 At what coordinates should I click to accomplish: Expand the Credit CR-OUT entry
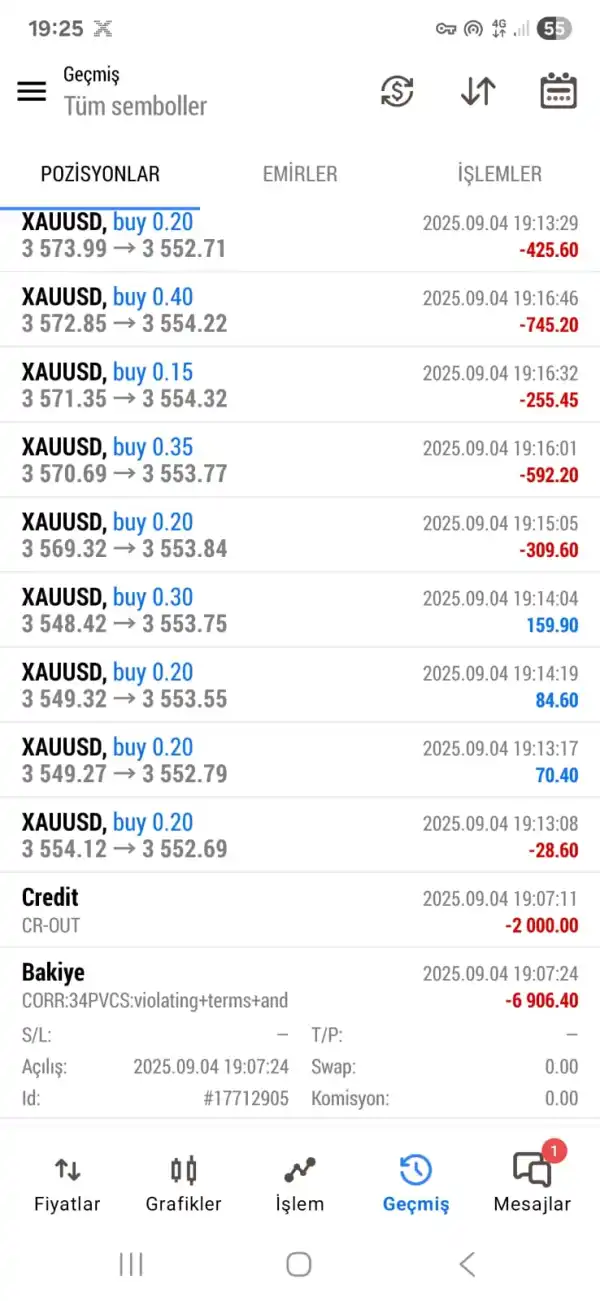click(300, 910)
